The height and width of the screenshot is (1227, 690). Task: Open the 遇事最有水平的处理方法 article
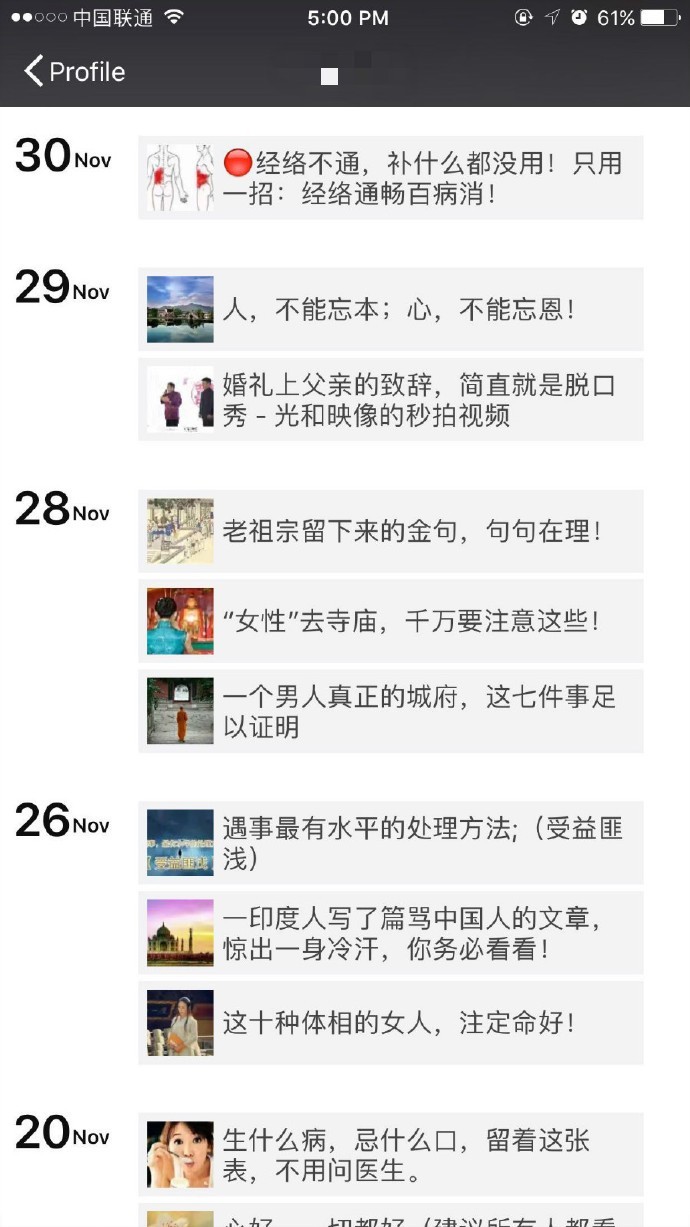390,843
